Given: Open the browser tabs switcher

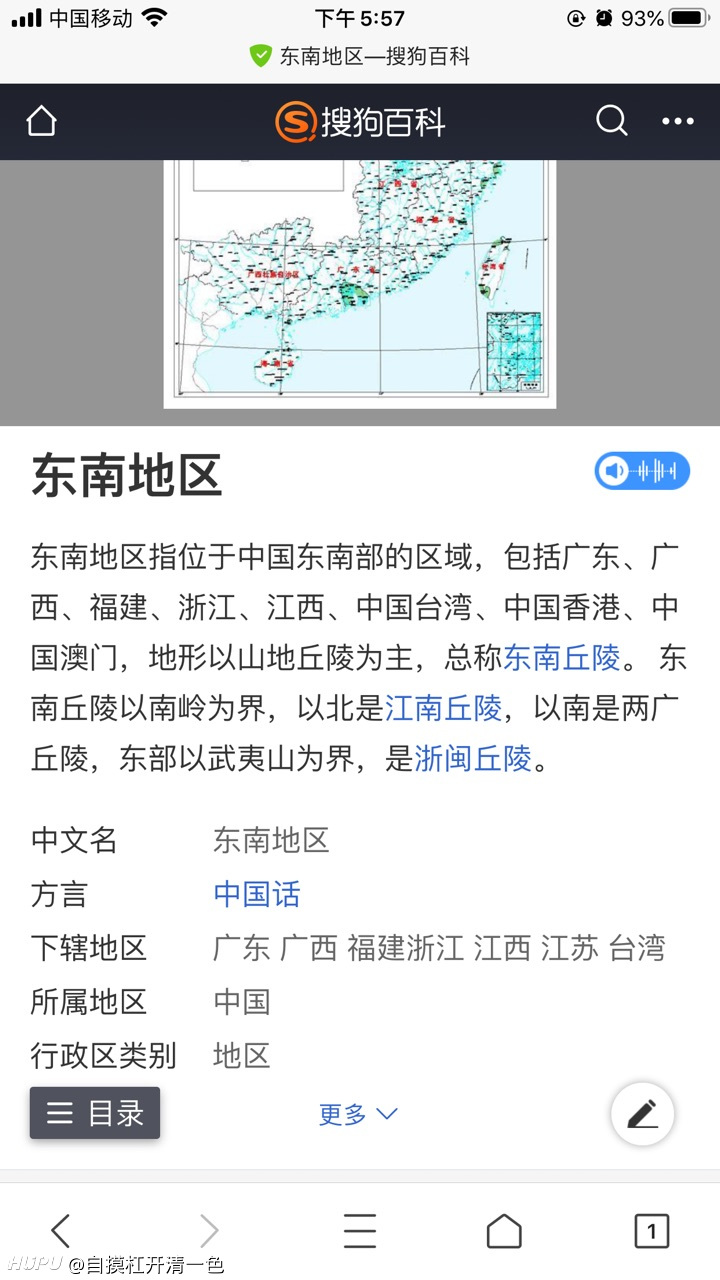Looking at the screenshot, I should (x=652, y=1231).
